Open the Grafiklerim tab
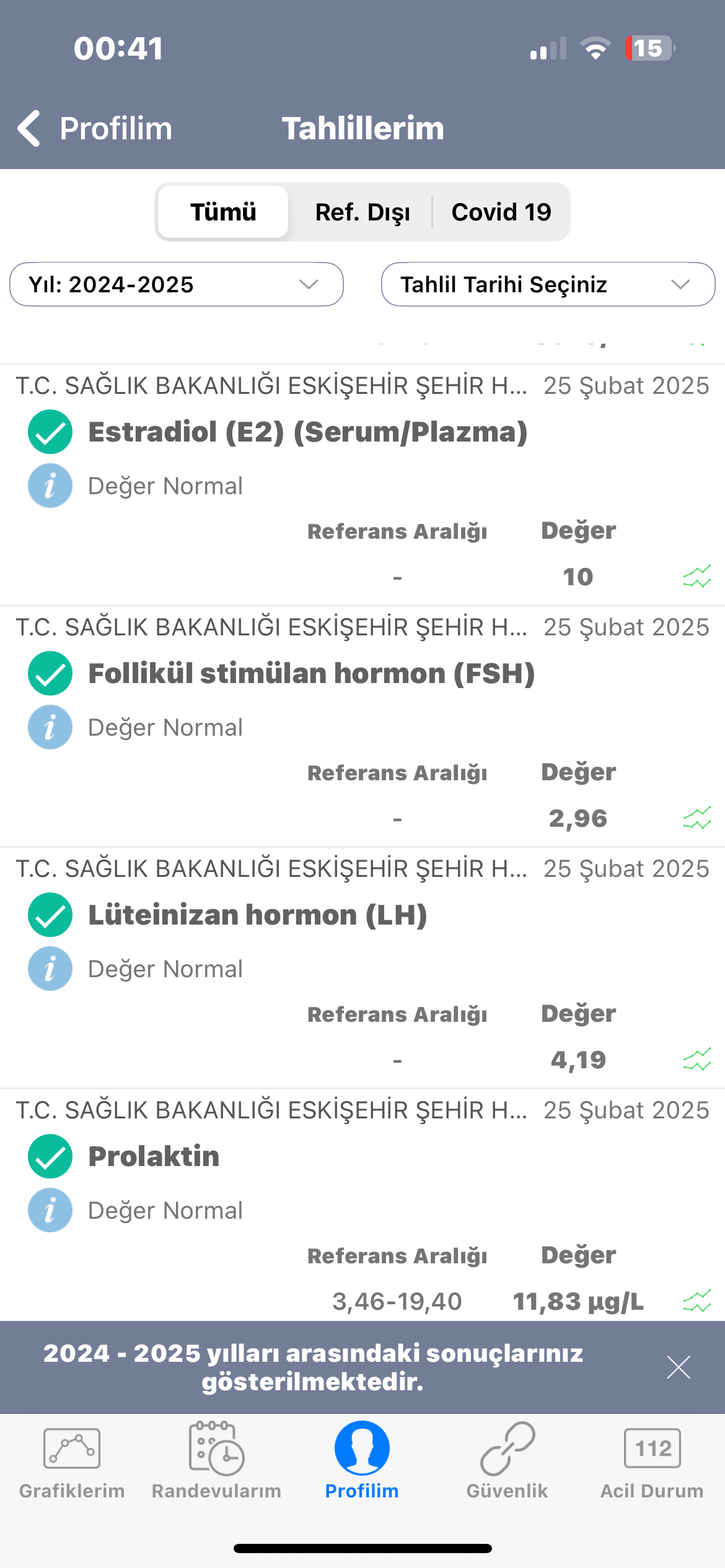725x1568 pixels. tap(72, 1461)
